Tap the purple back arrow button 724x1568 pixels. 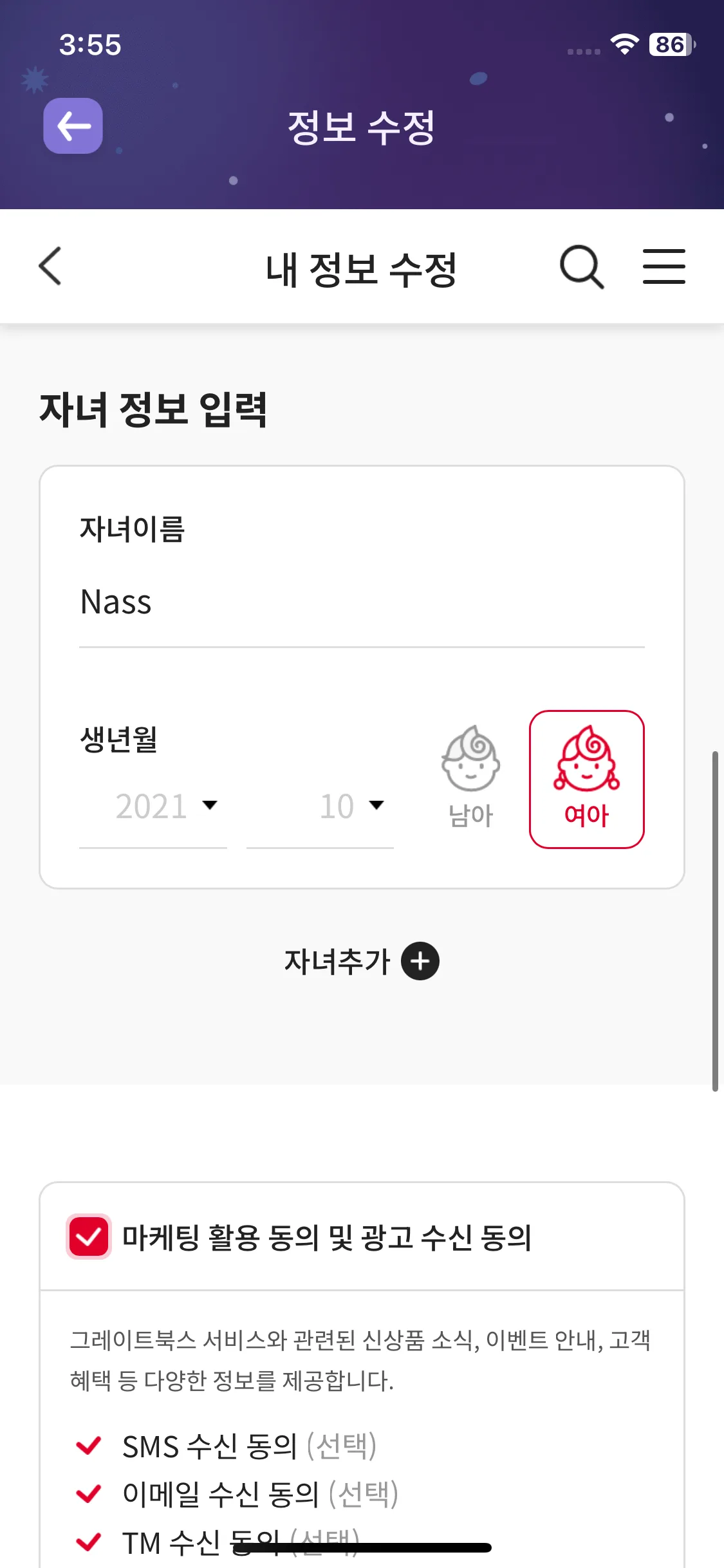point(73,126)
